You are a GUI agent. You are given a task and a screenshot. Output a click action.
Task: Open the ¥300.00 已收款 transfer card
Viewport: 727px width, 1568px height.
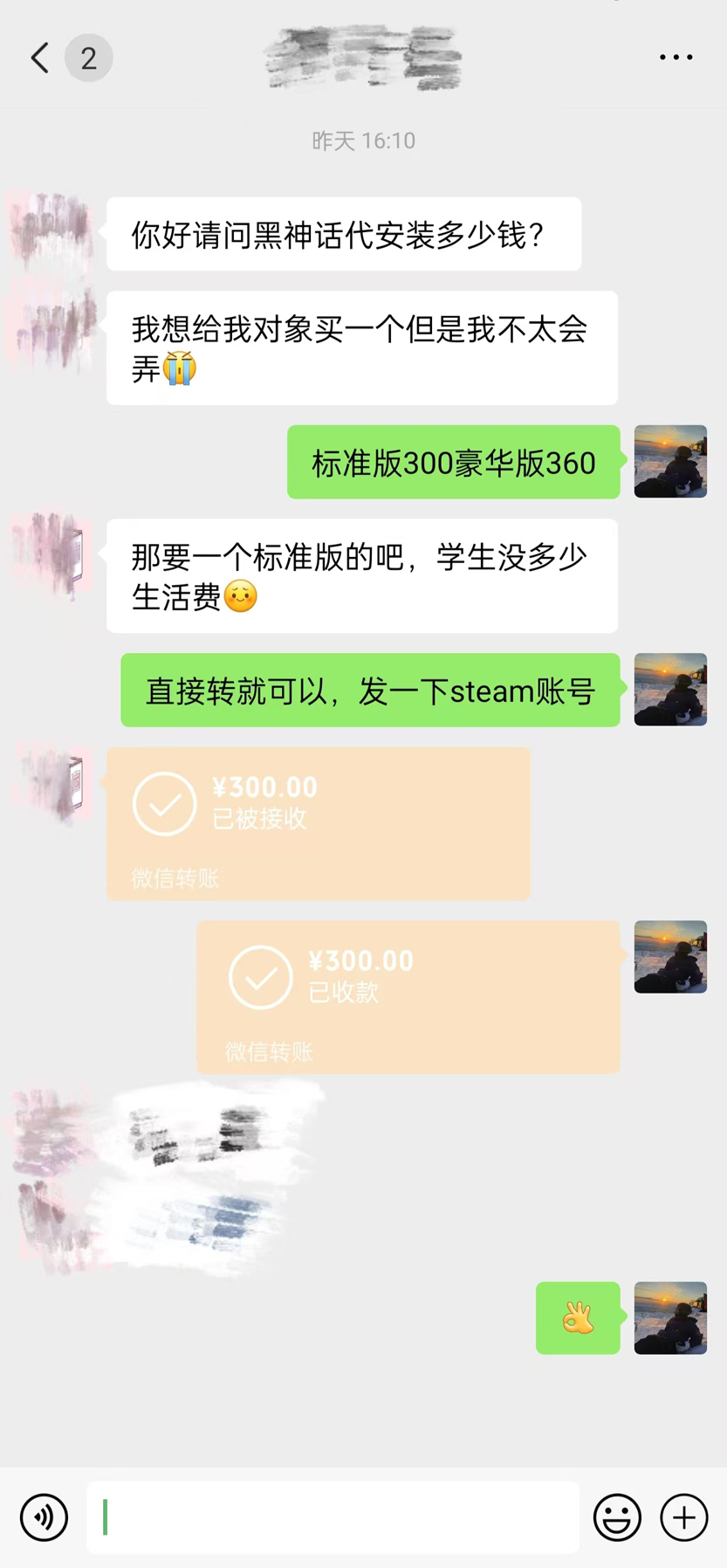(408, 996)
